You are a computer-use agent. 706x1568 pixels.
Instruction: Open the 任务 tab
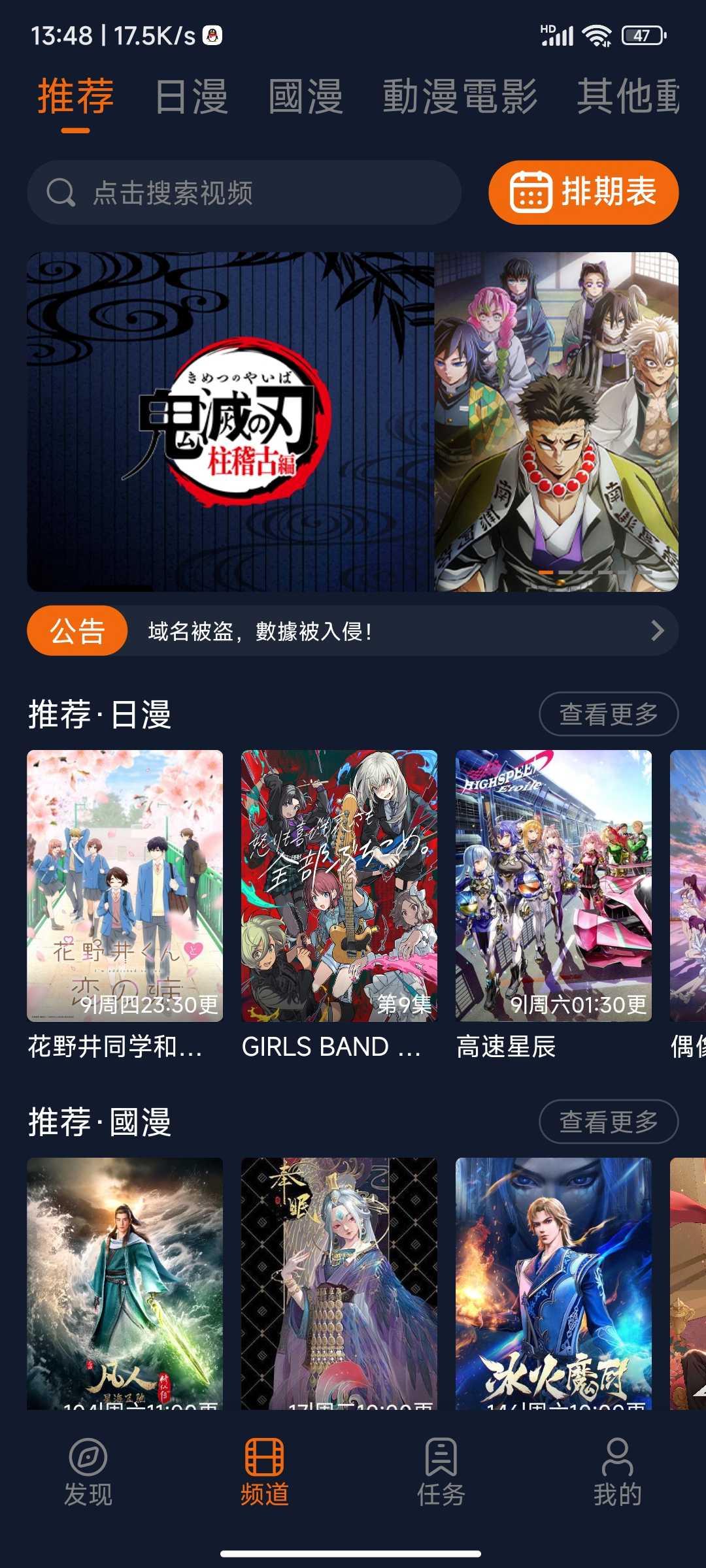tap(441, 1470)
